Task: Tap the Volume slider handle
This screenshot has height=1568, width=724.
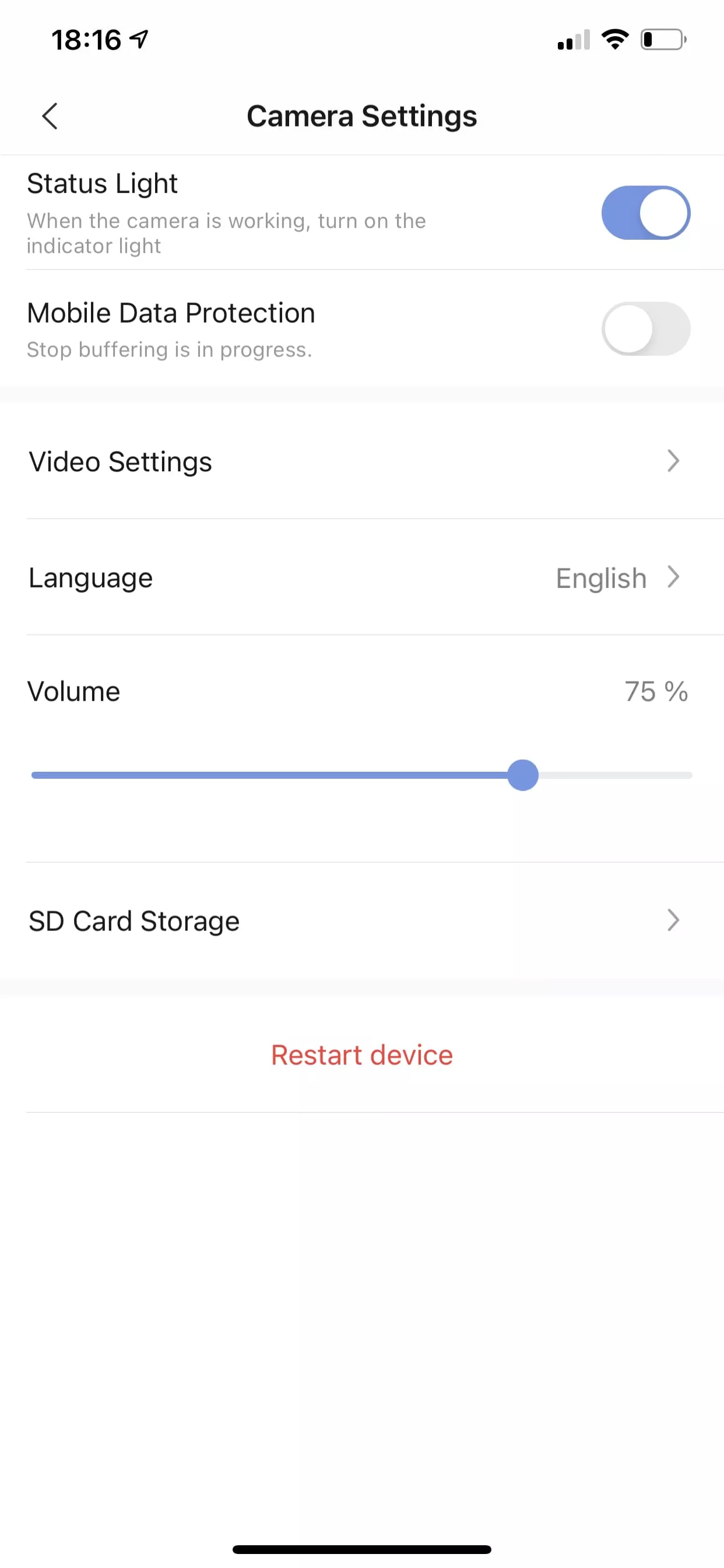Action: (523, 775)
